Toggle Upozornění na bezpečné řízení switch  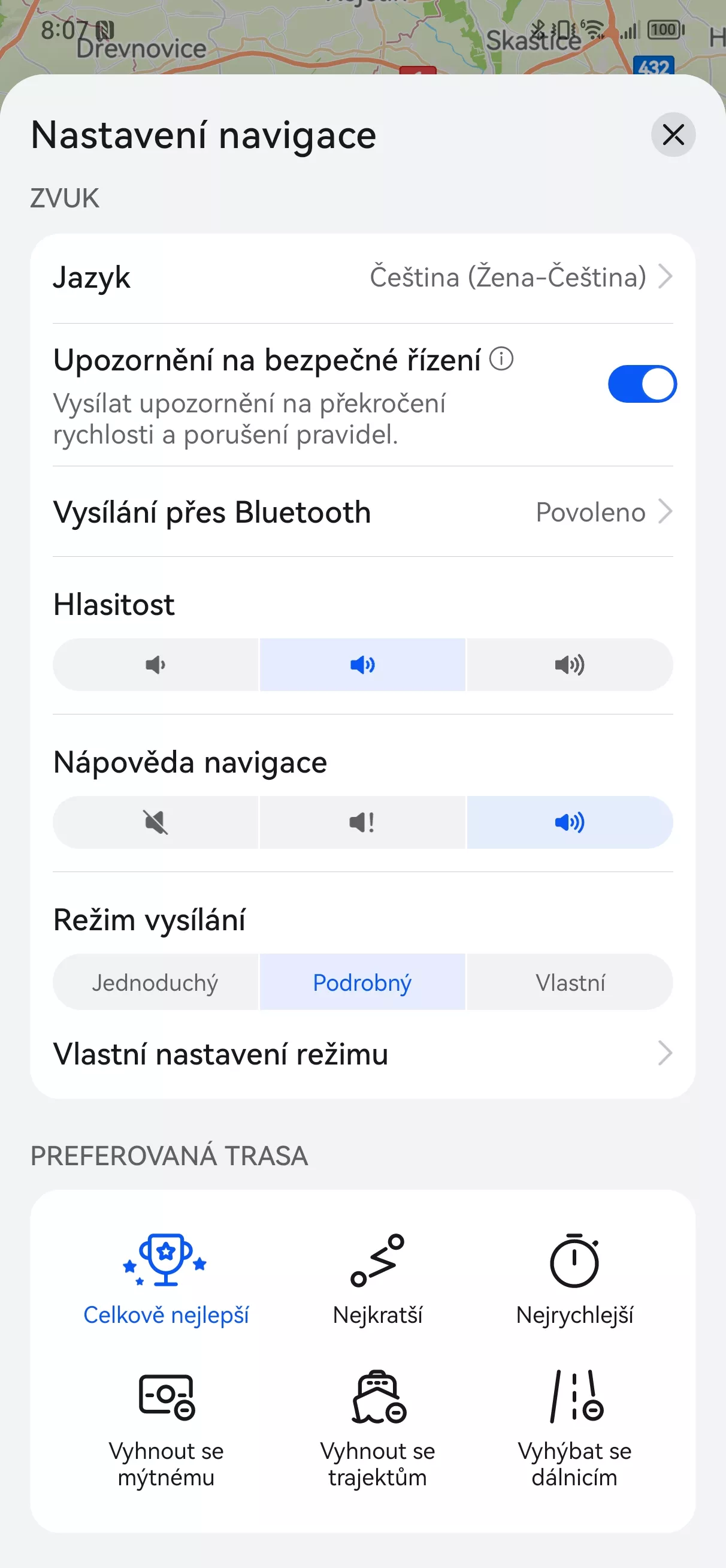tap(642, 384)
